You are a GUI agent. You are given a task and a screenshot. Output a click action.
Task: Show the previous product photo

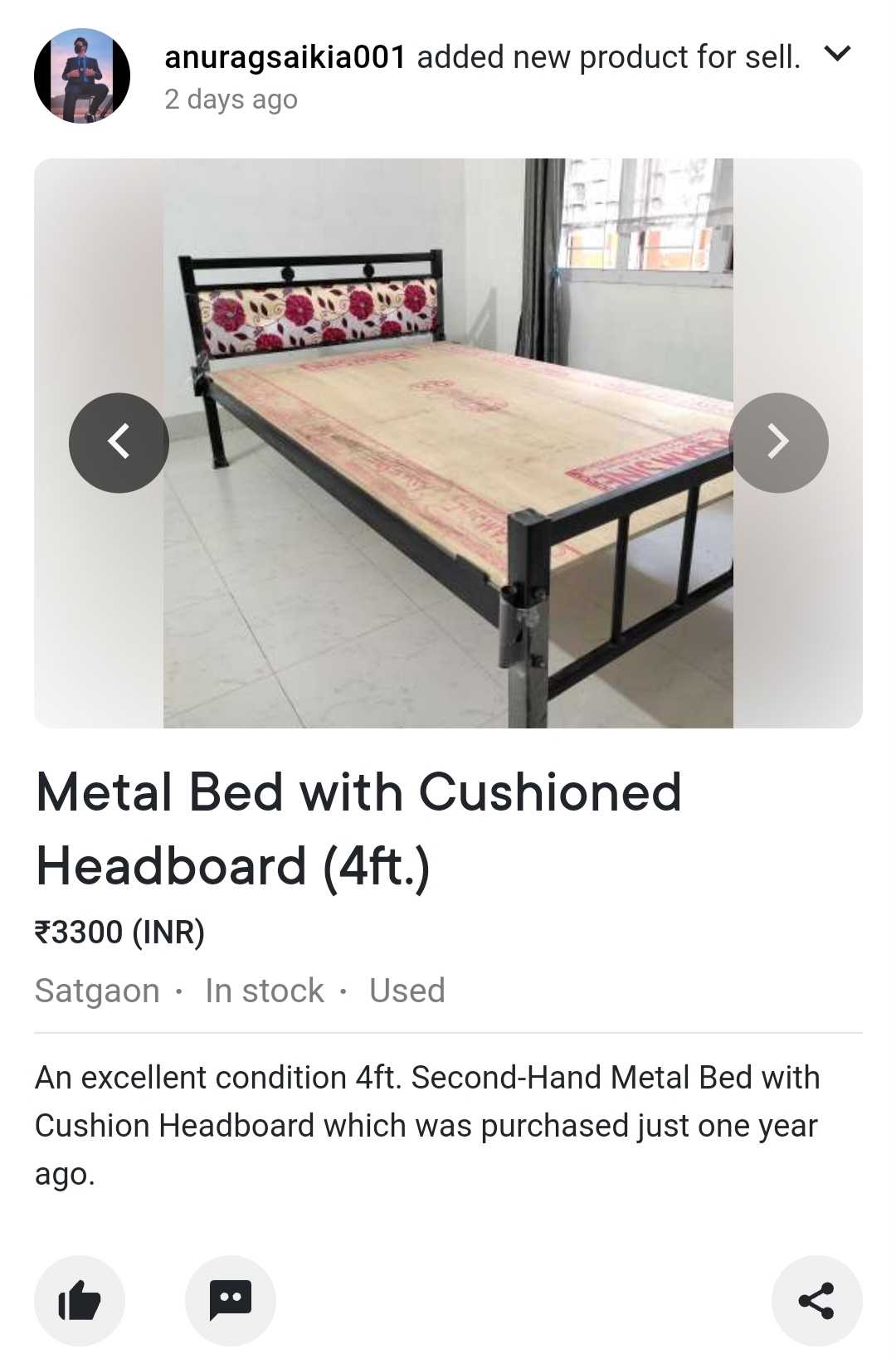(x=119, y=442)
